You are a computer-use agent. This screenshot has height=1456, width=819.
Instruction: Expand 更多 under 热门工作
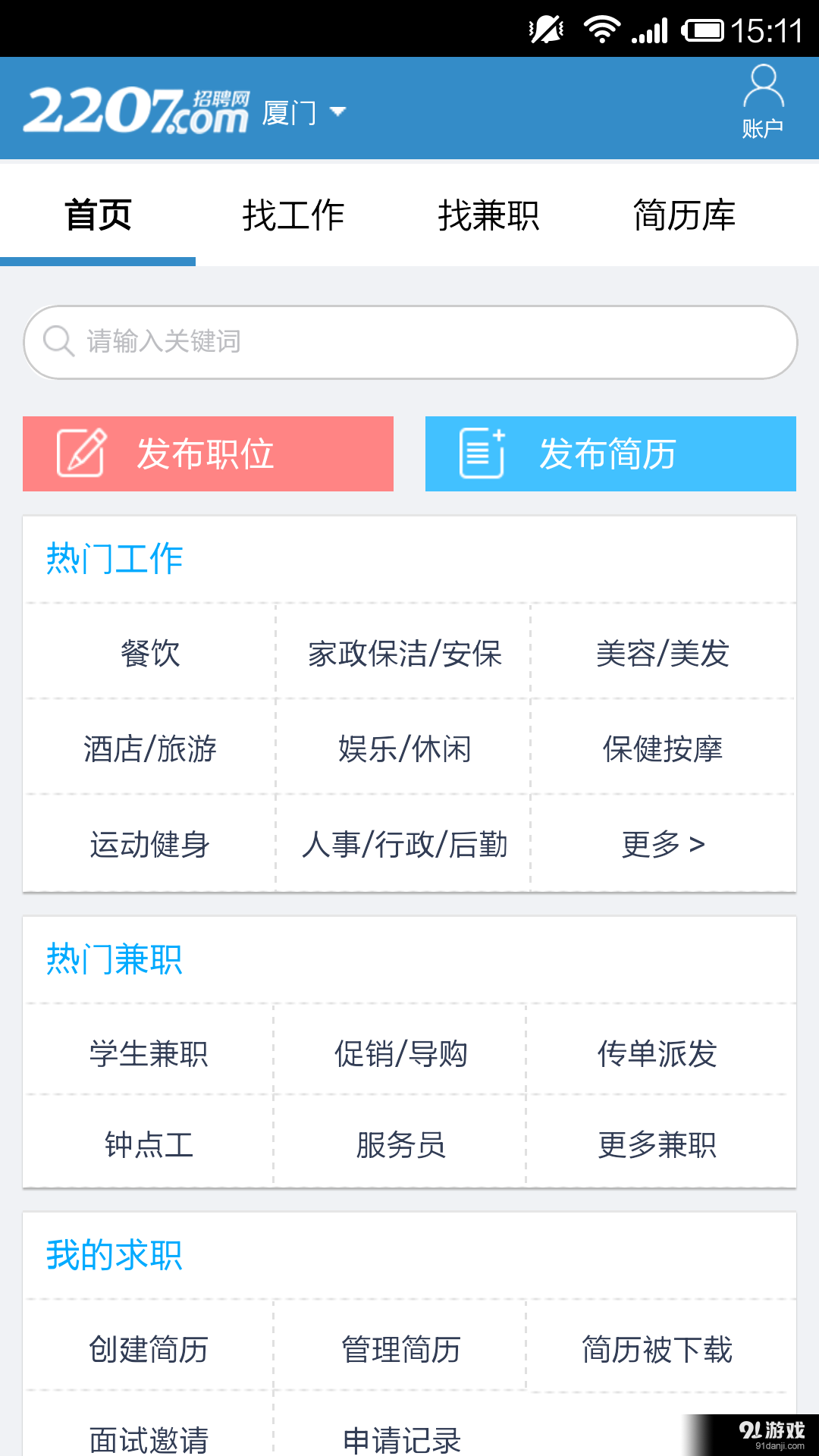click(x=664, y=844)
